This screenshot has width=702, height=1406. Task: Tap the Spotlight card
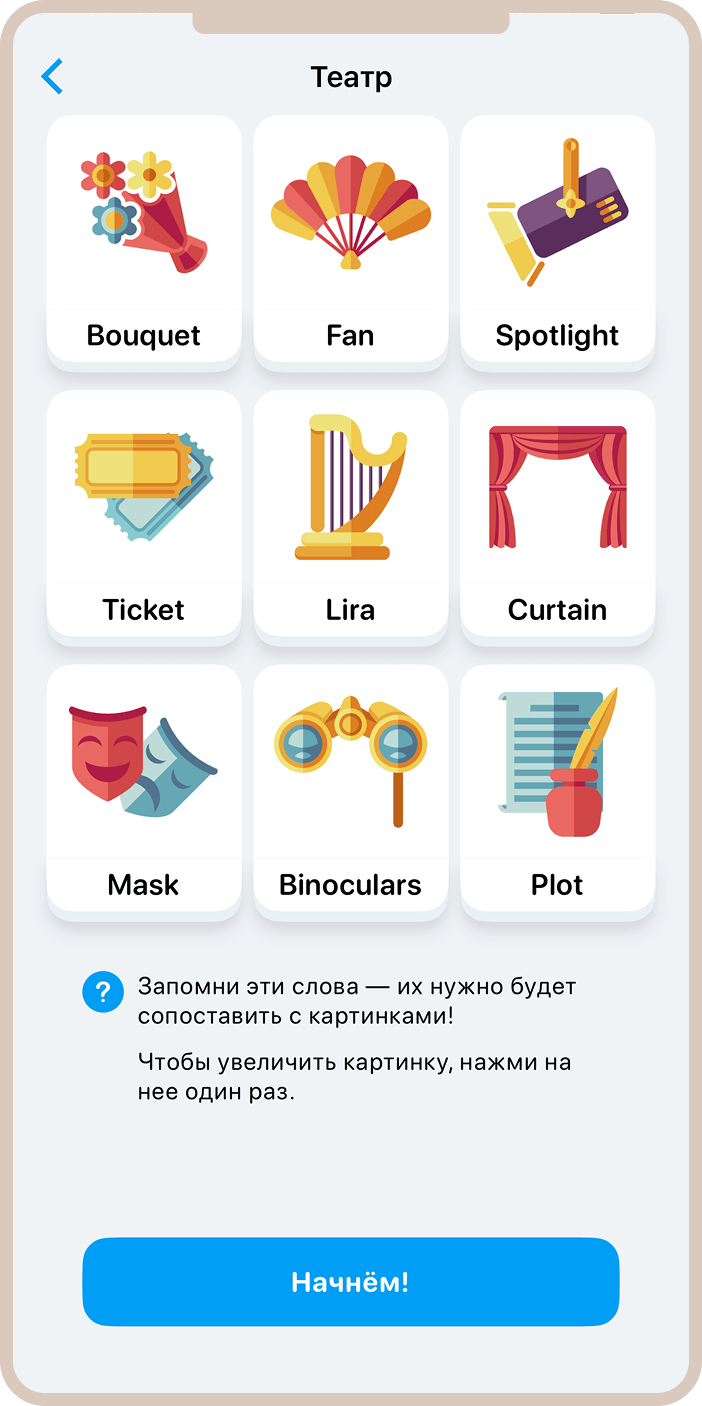(x=557, y=240)
